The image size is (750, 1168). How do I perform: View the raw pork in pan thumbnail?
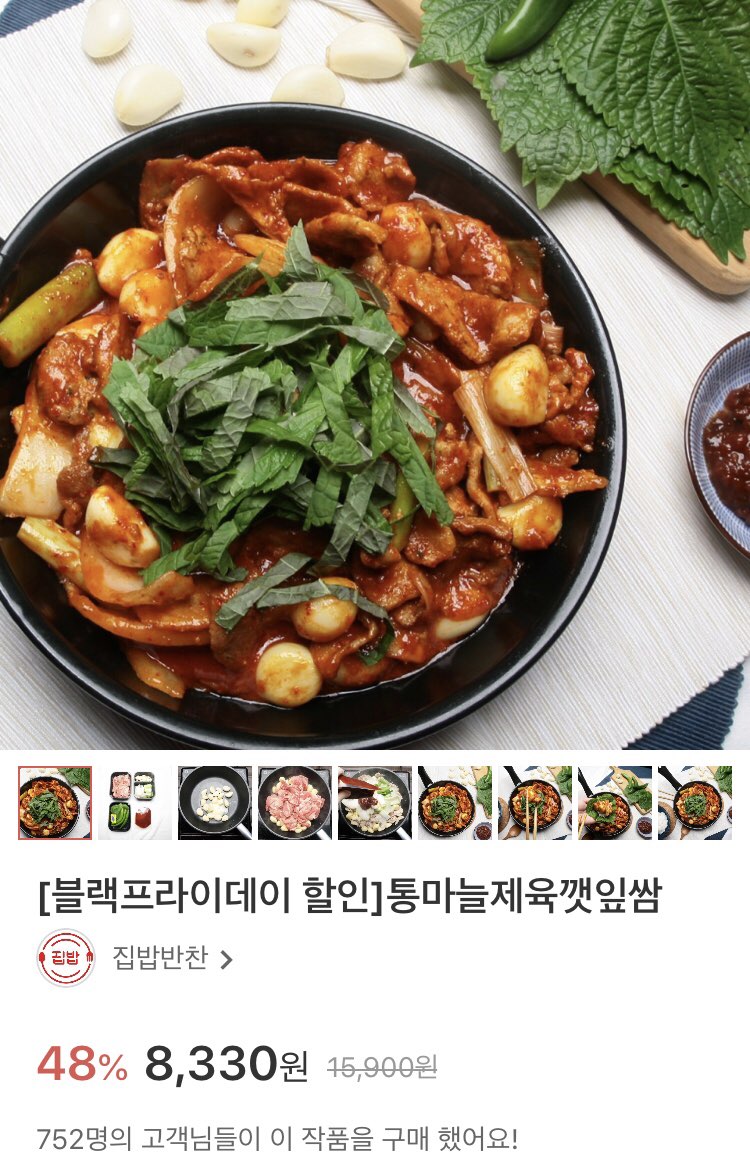click(x=295, y=803)
